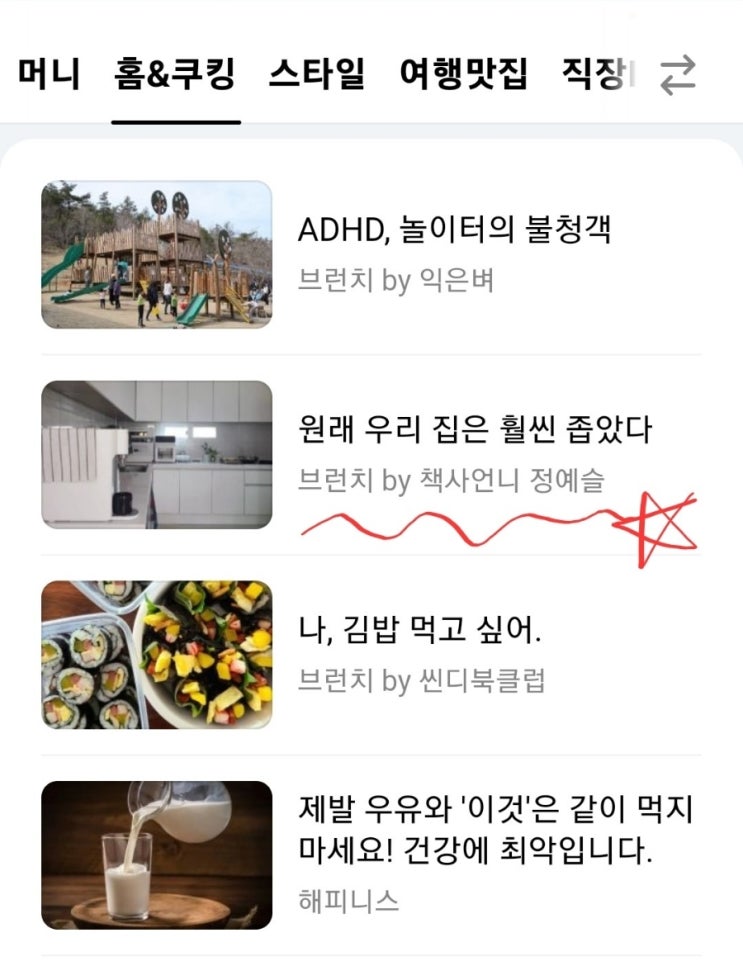Switch to the 머니 tab
Screen dimensions: 743x966
(x=49, y=75)
